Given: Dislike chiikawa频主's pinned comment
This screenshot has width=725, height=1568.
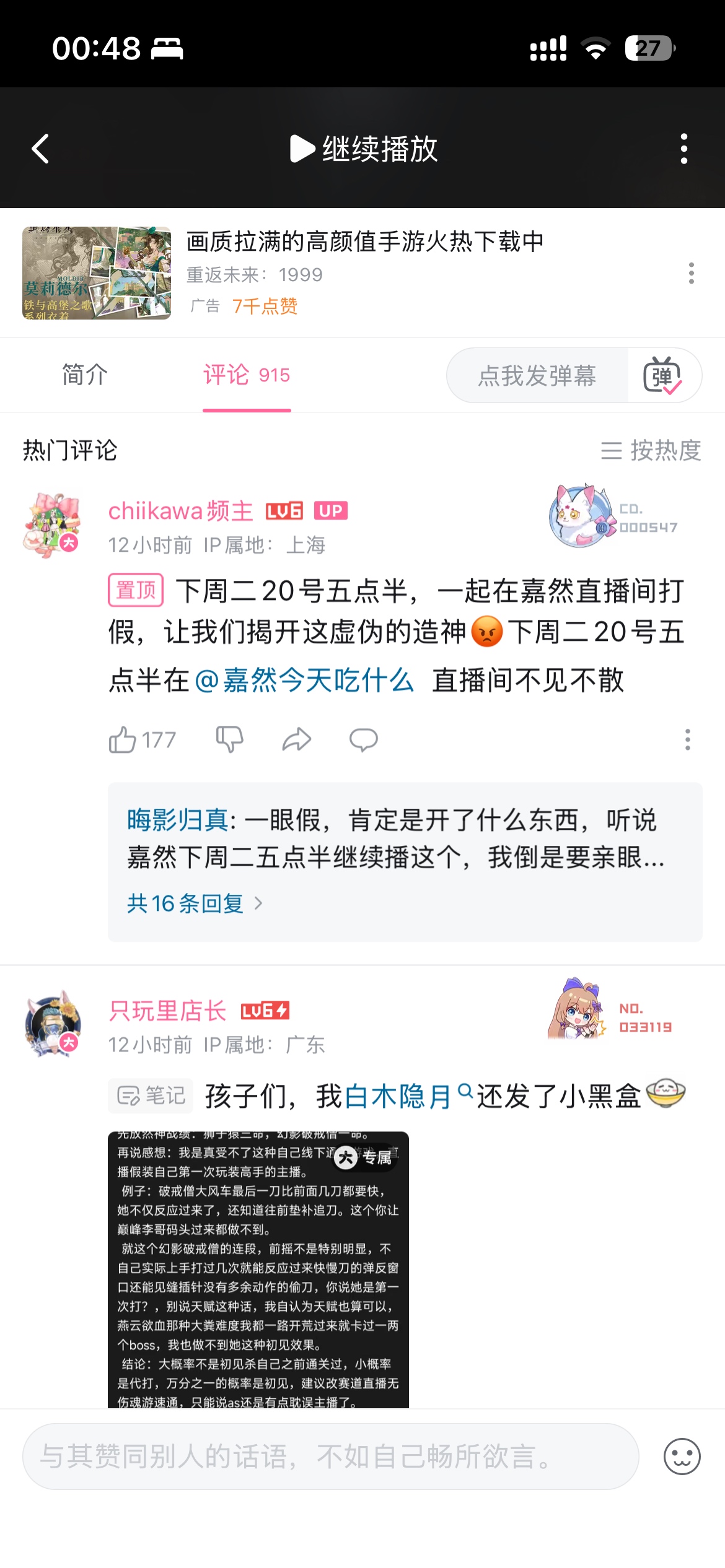Looking at the screenshot, I should [229, 739].
